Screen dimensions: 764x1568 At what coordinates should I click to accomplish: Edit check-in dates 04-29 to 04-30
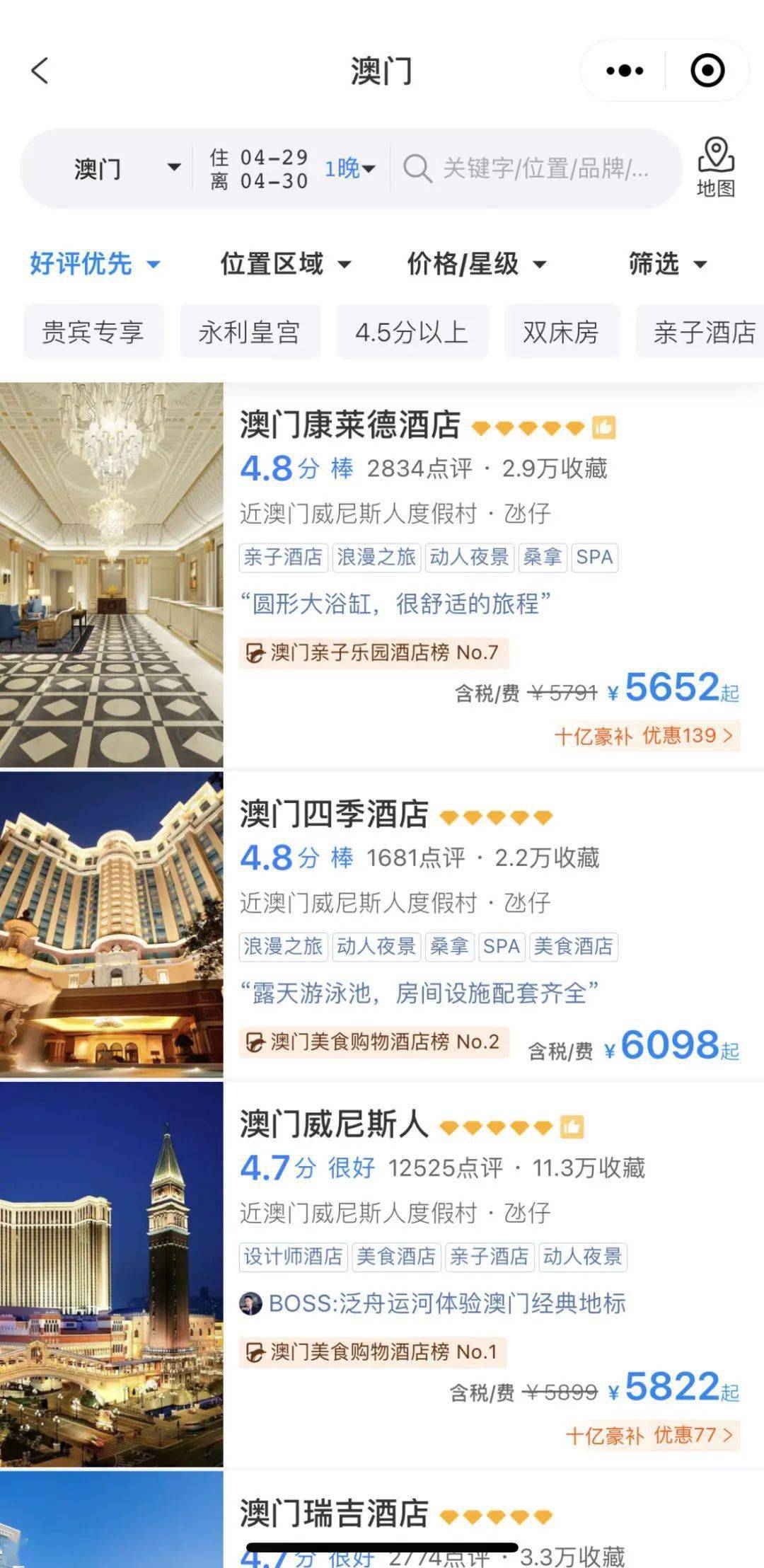coord(272,168)
